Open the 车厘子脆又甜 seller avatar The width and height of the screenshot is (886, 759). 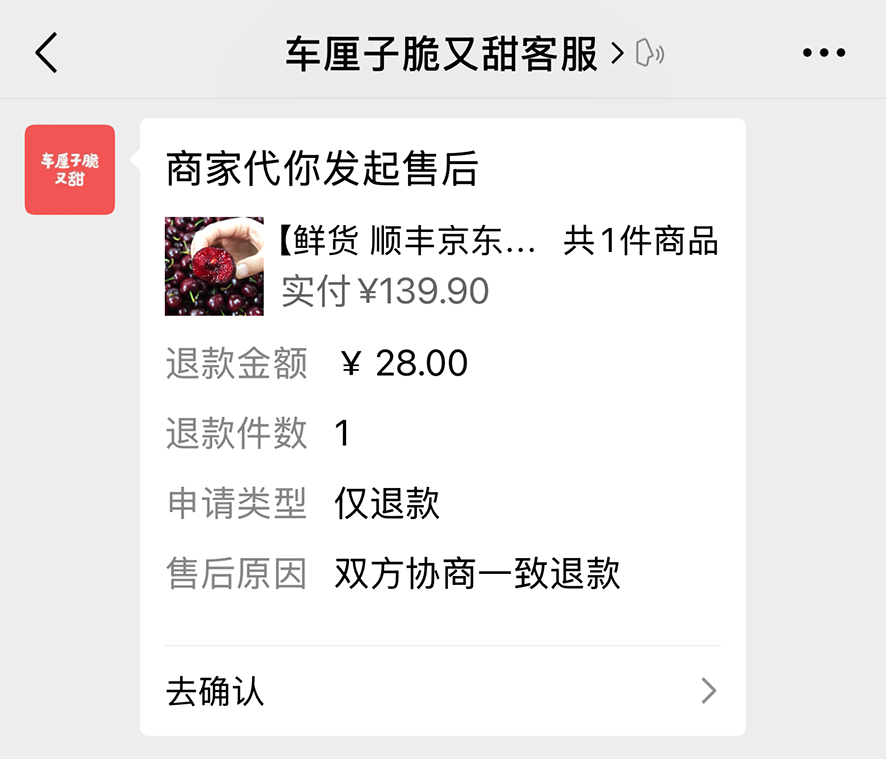pyautogui.click(x=70, y=170)
